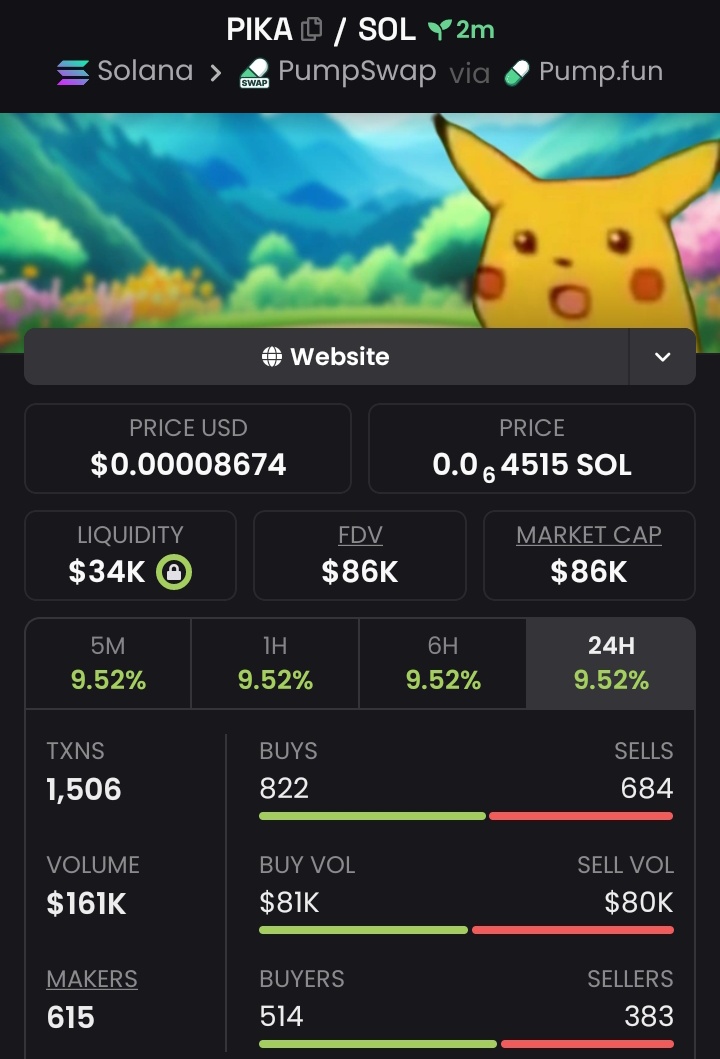The width and height of the screenshot is (720, 1059).
Task: Open the Solana chain link
Action: [126, 72]
